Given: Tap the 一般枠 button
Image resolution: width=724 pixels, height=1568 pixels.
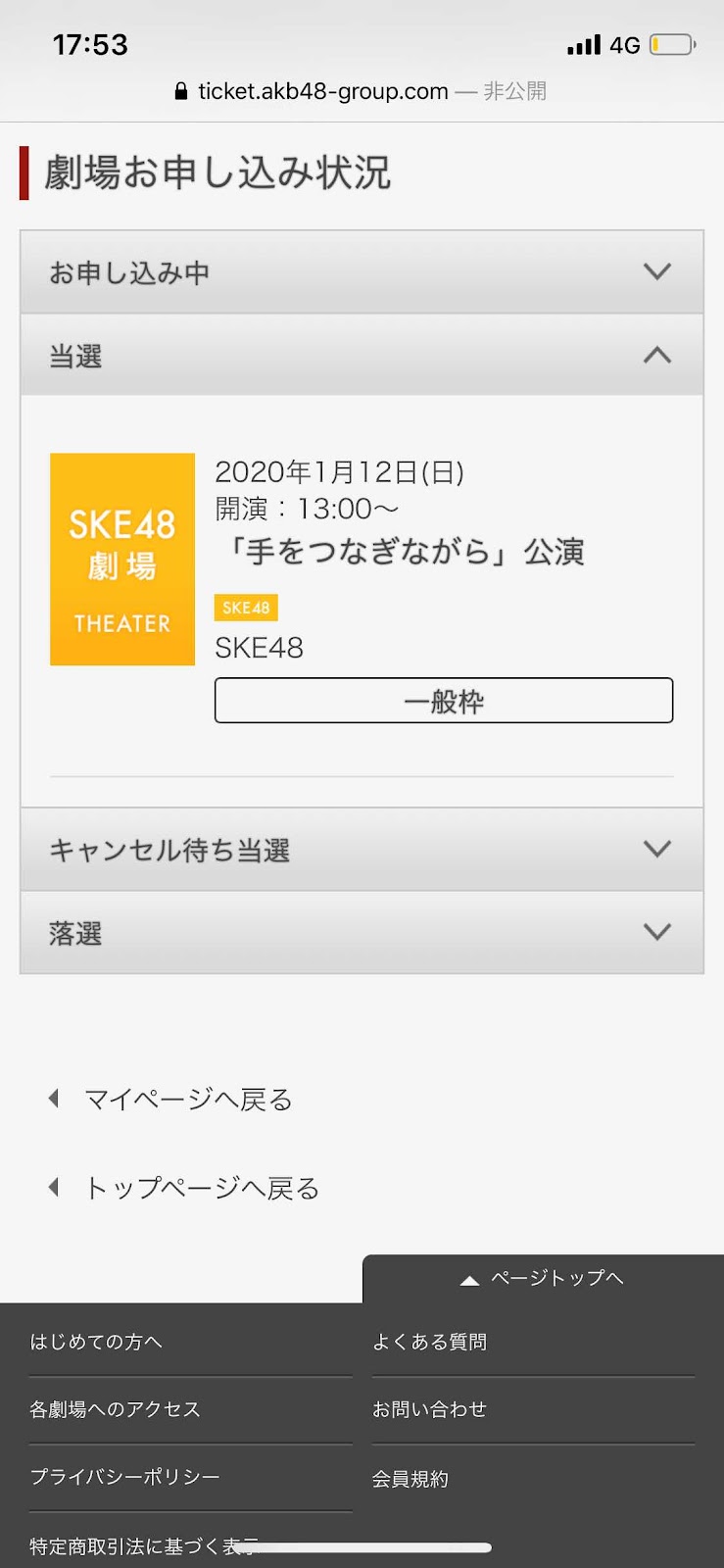Looking at the screenshot, I should tap(444, 701).
